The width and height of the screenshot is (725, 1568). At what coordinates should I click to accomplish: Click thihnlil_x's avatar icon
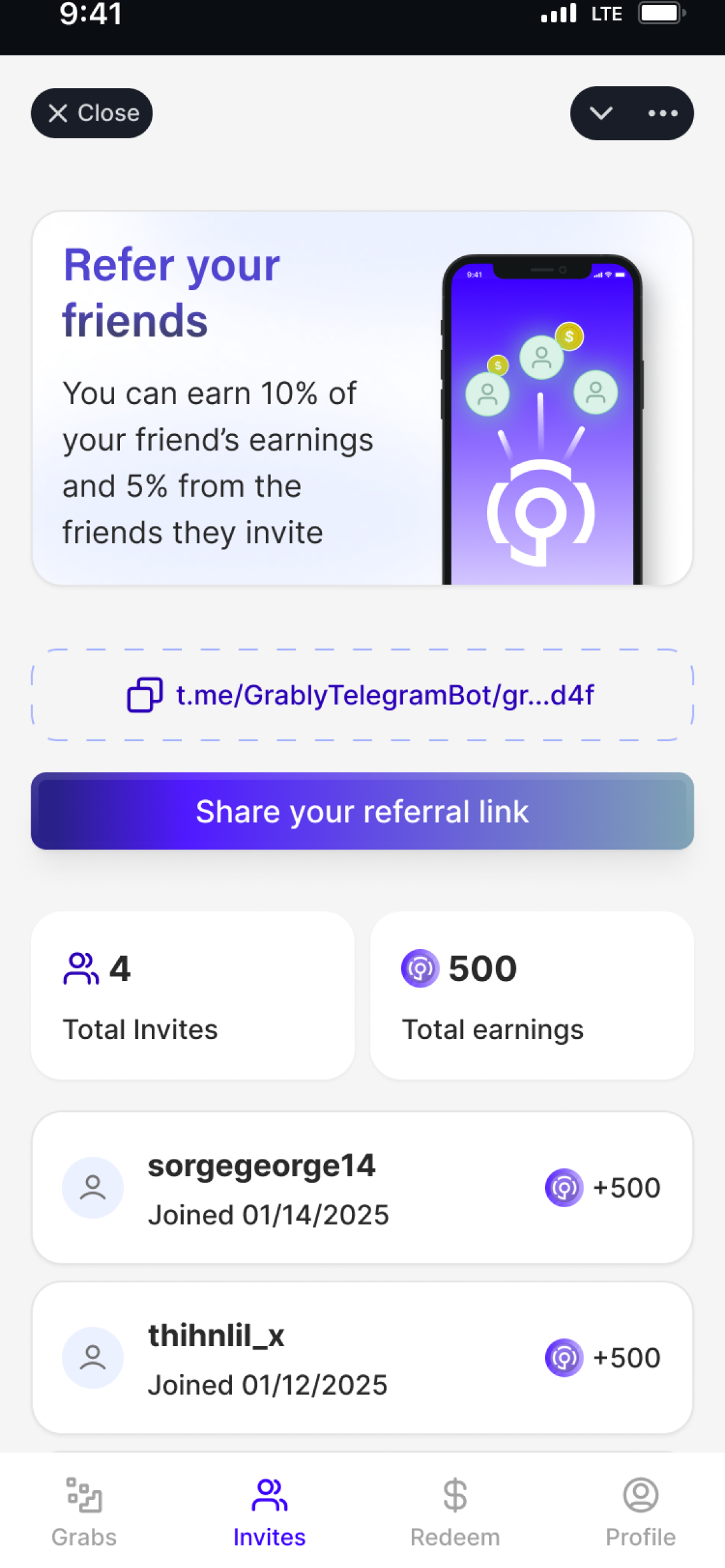click(93, 1358)
